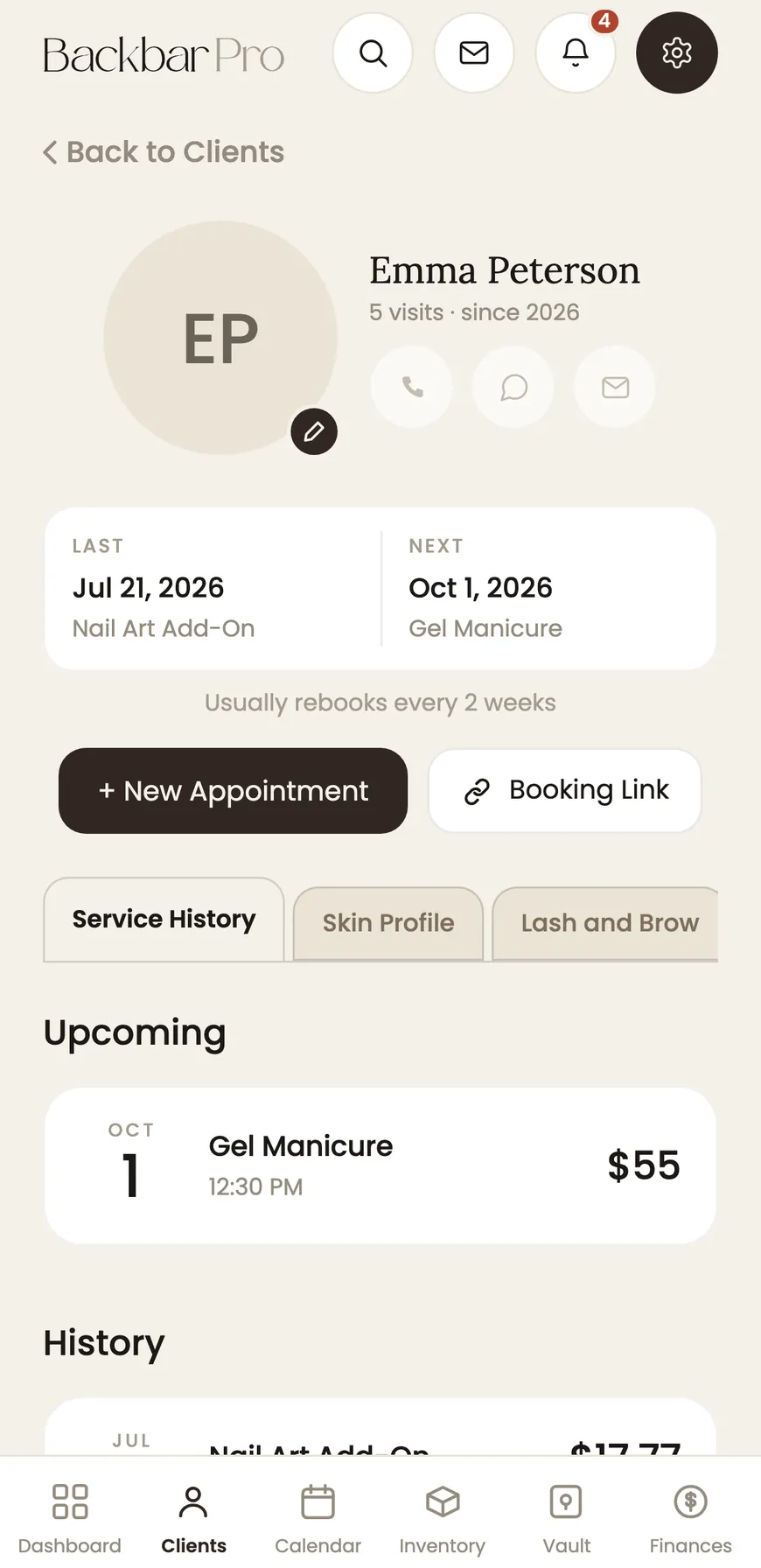Switch to the Lash and Brow tab

(x=605, y=924)
